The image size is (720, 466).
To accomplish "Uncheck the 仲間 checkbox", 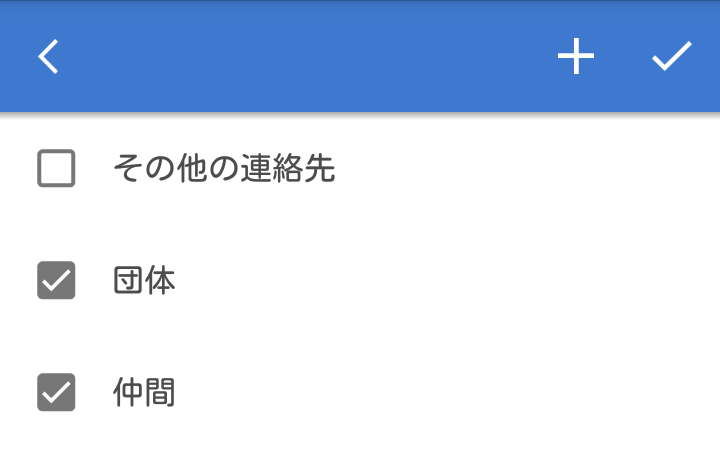I will (x=56, y=392).
